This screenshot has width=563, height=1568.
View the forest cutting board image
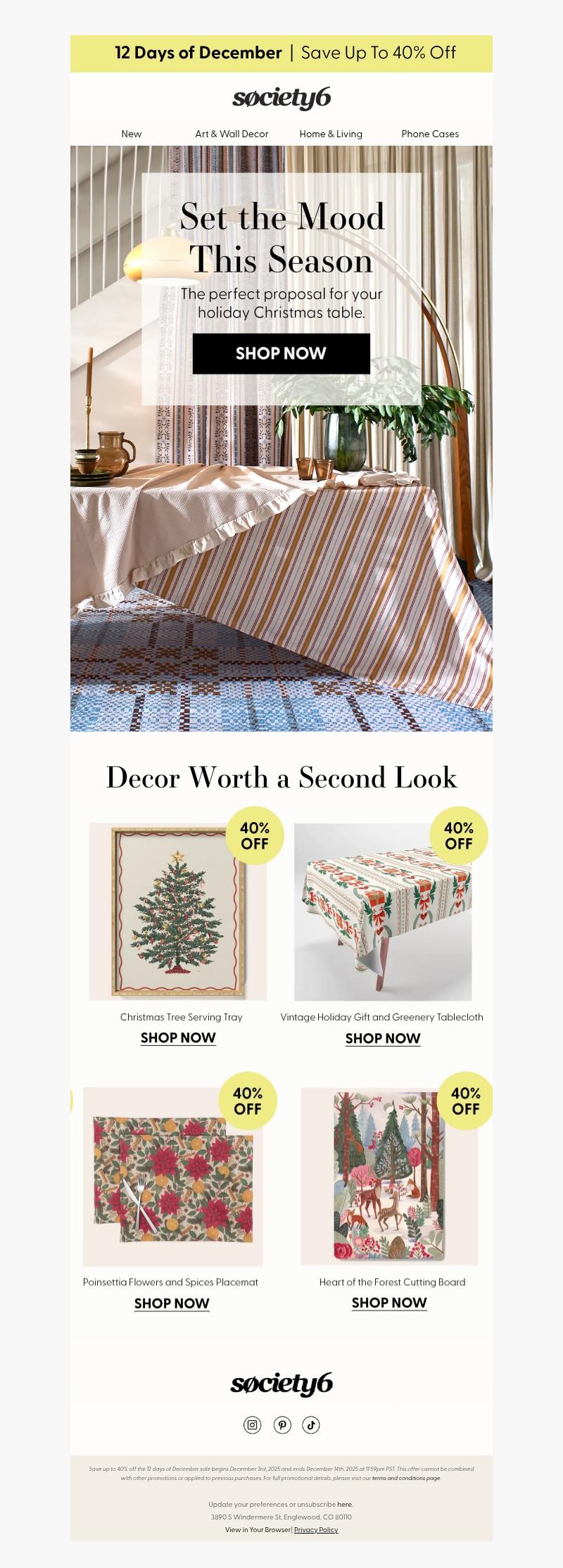[x=389, y=1176]
